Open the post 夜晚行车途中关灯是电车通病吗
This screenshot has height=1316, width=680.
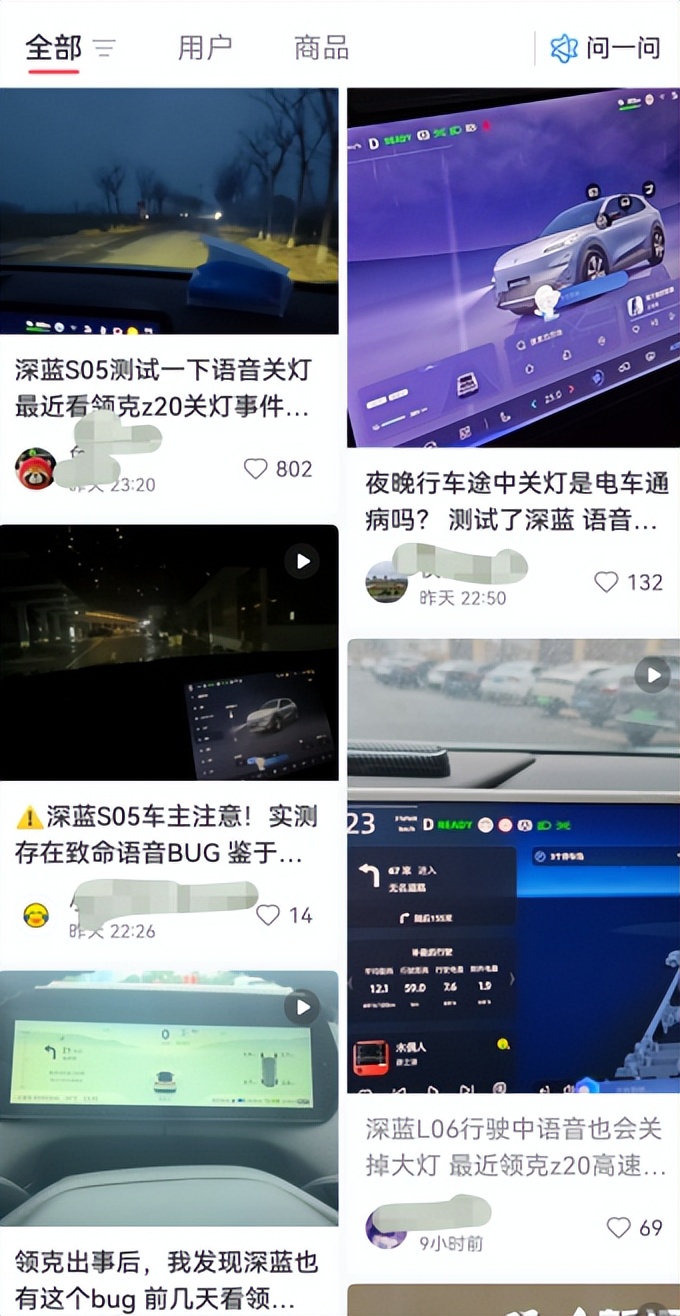(x=512, y=502)
